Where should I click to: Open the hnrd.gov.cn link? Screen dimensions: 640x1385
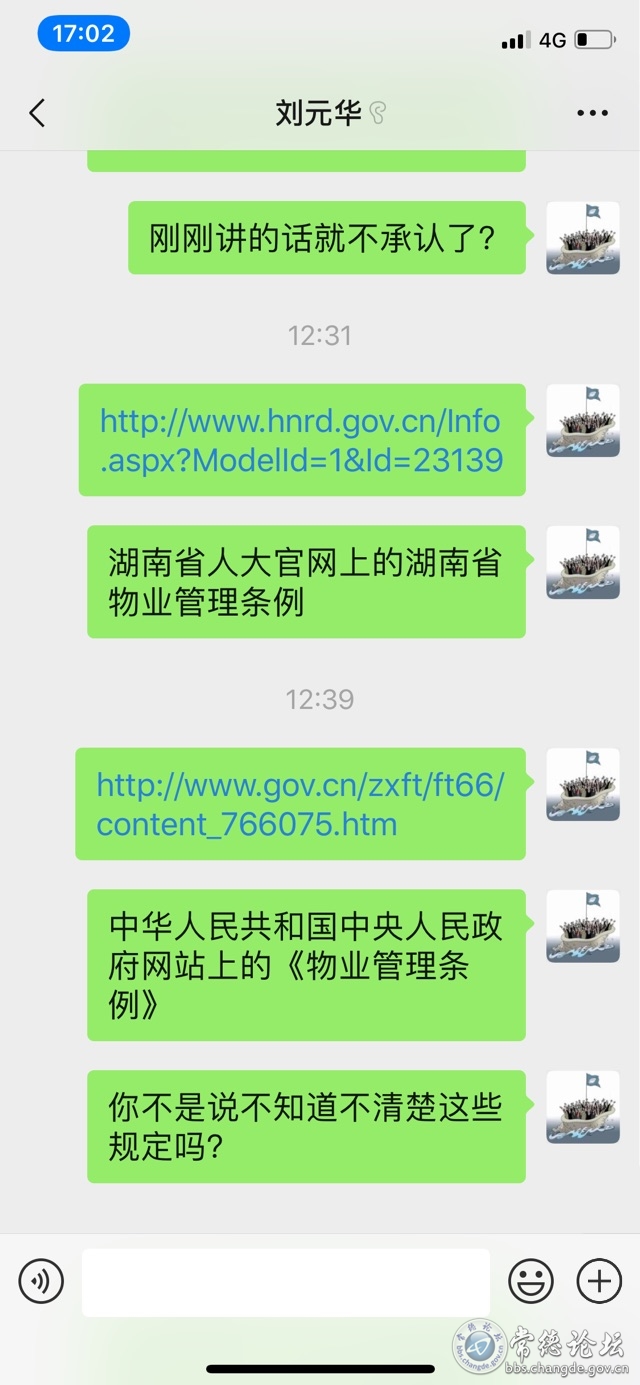pyautogui.click(x=301, y=440)
